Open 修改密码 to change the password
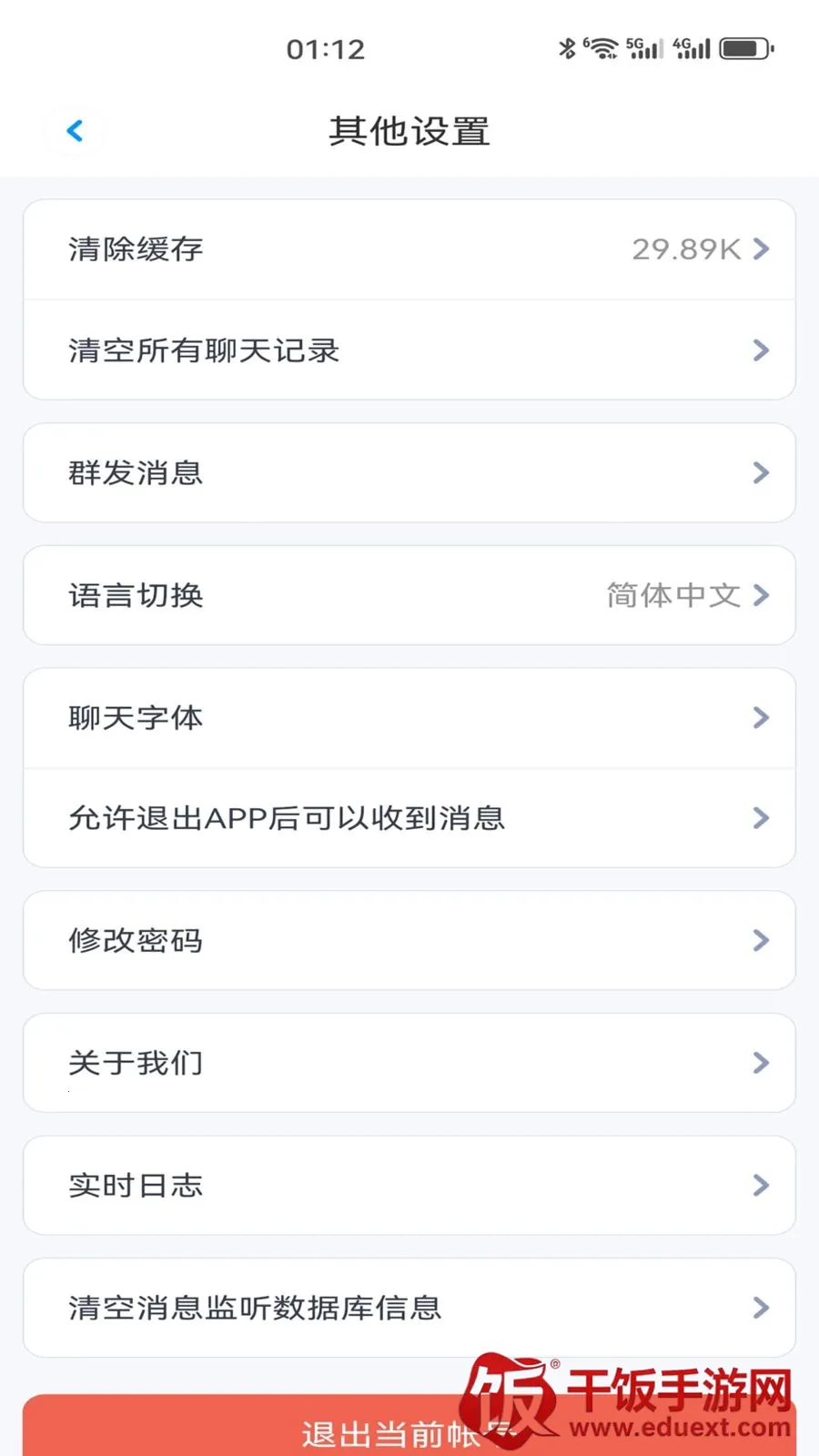This screenshot has width=819, height=1456. click(409, 940)
